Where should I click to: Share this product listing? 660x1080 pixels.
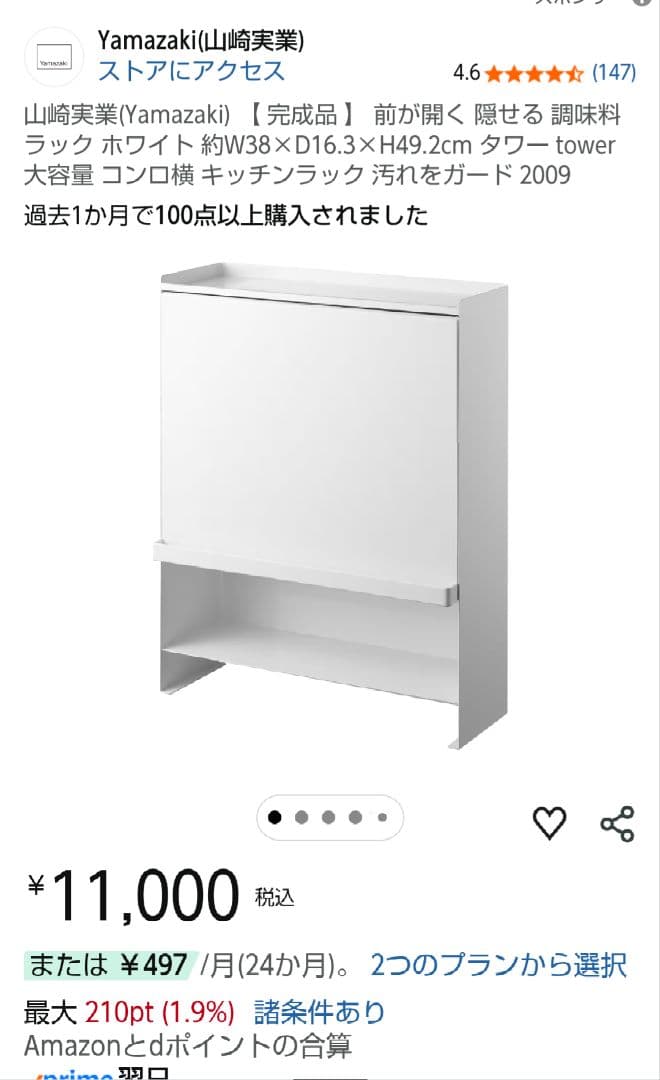(x=617, y=823)
